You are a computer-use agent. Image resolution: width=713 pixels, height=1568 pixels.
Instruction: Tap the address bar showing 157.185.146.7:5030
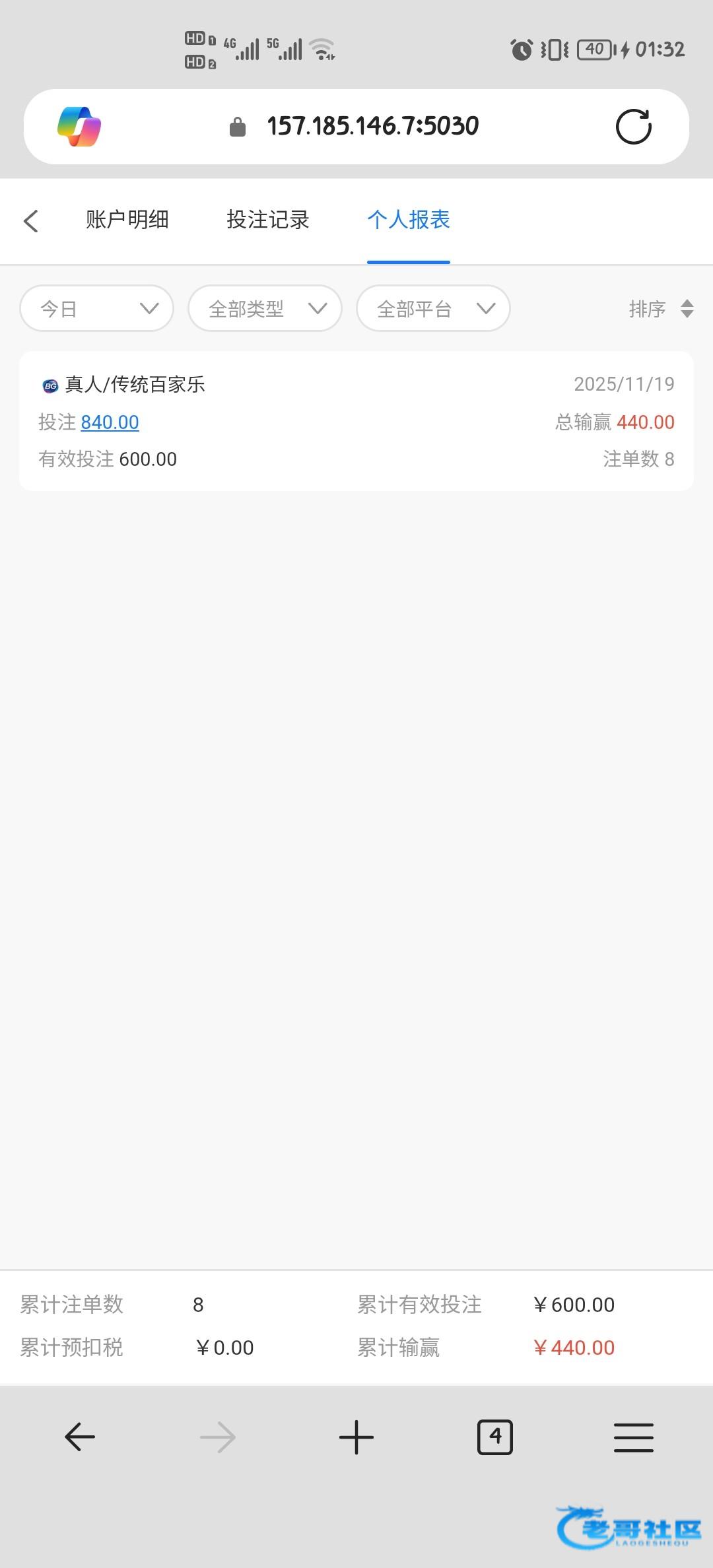[372, 127]
